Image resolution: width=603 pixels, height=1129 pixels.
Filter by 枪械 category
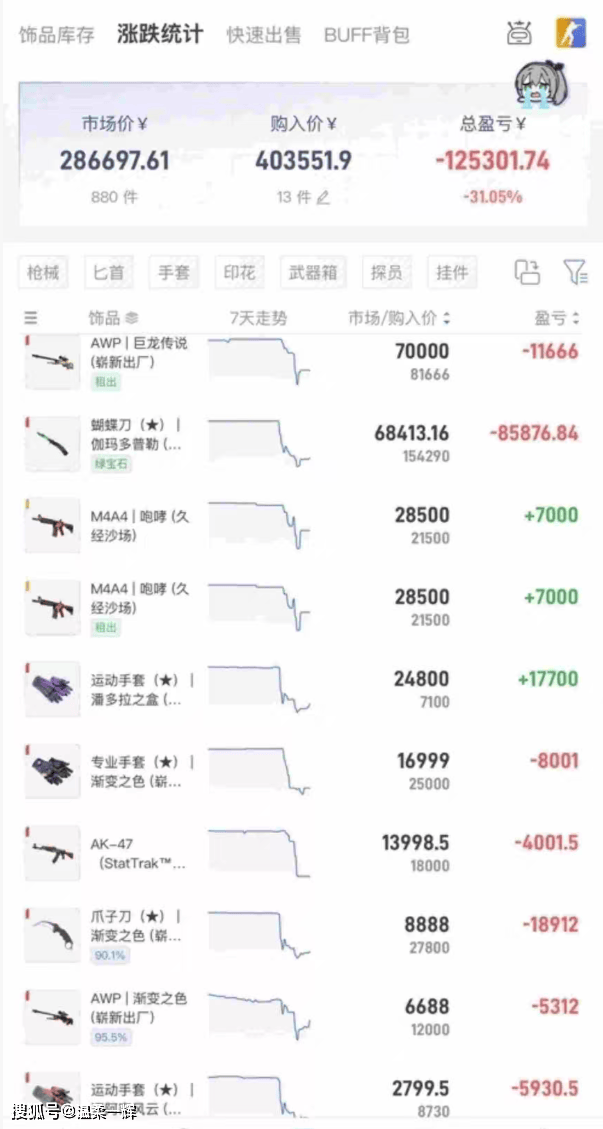click(x=44, y=272)
